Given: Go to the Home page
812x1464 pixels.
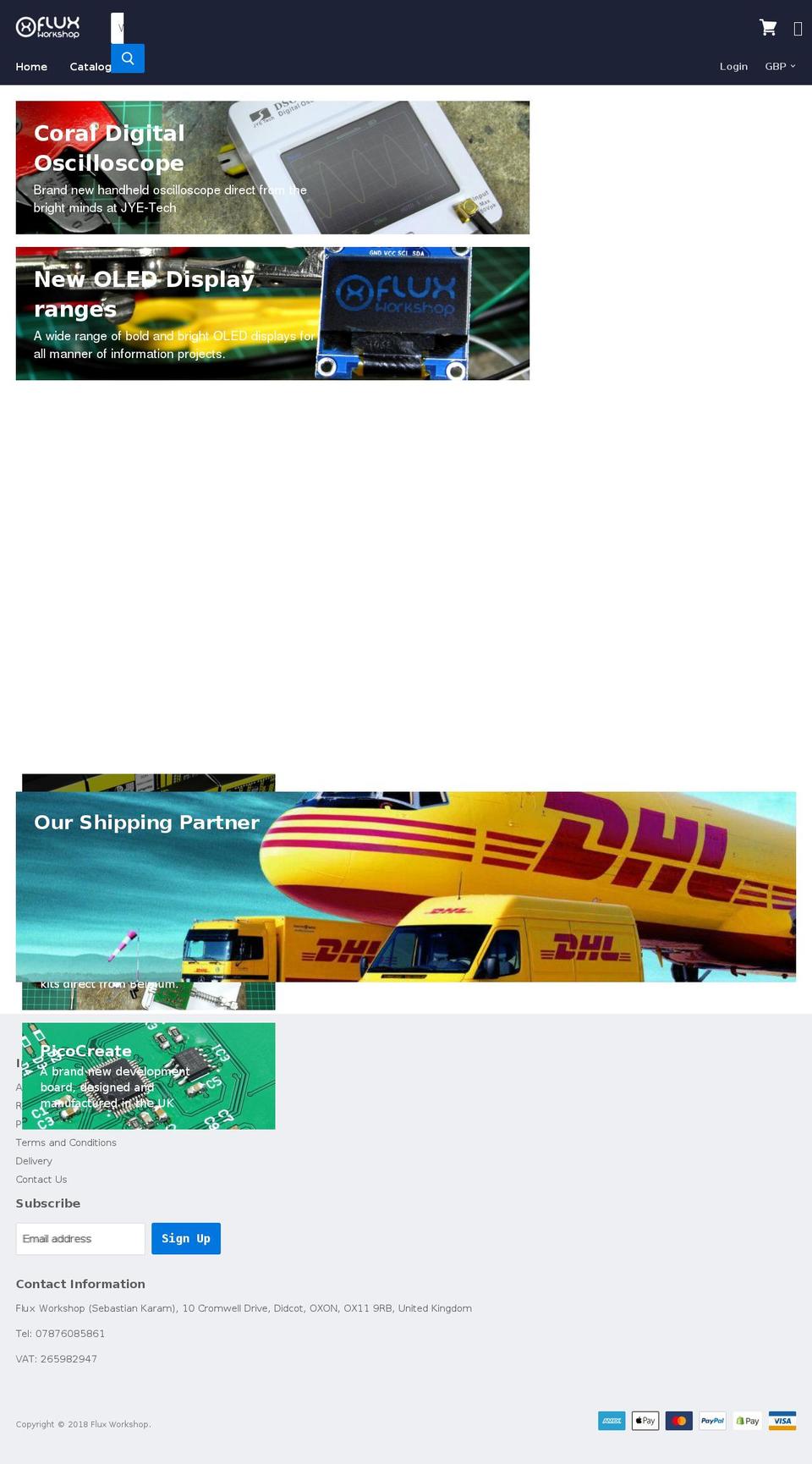Looking at the screenshot, I should 31,67.
